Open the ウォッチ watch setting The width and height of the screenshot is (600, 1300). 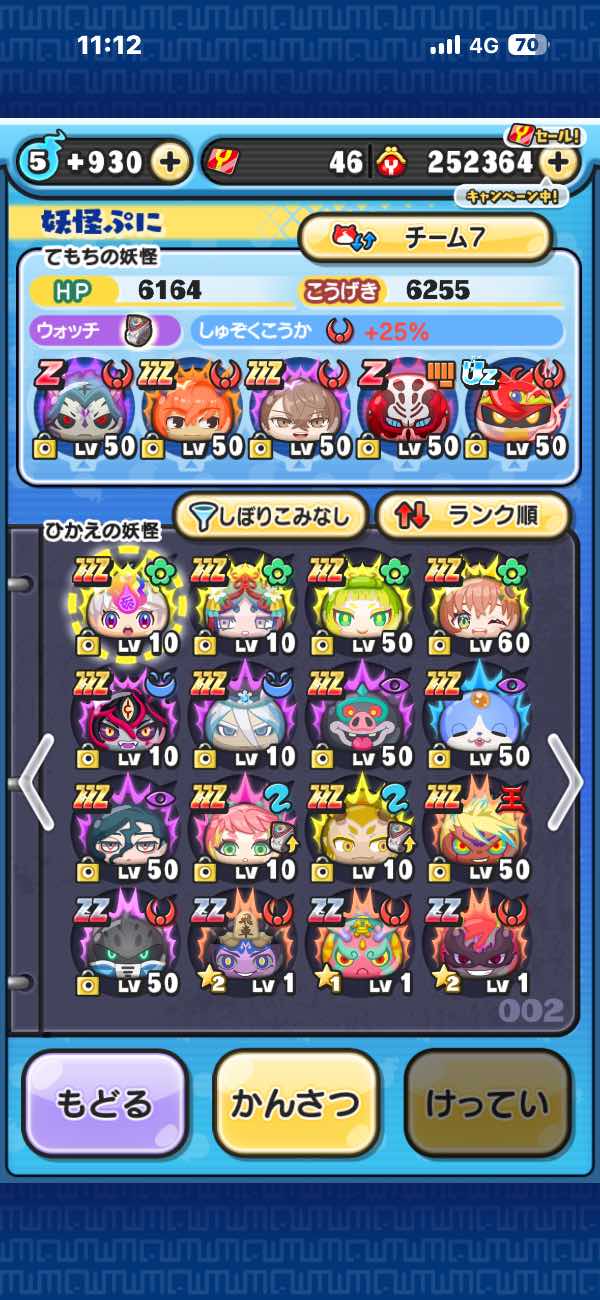point(105,331)
